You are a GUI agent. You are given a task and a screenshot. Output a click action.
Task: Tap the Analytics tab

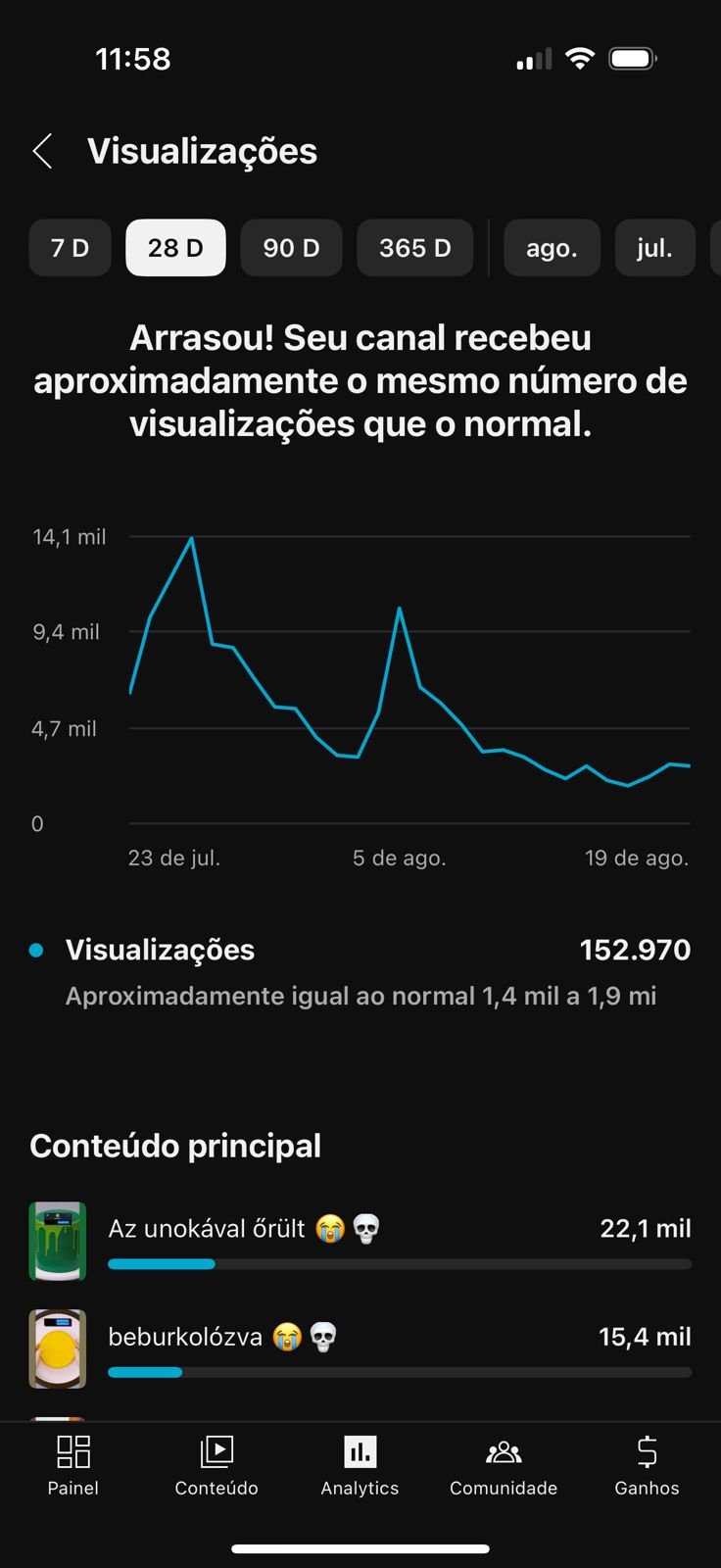point(360,1466)
